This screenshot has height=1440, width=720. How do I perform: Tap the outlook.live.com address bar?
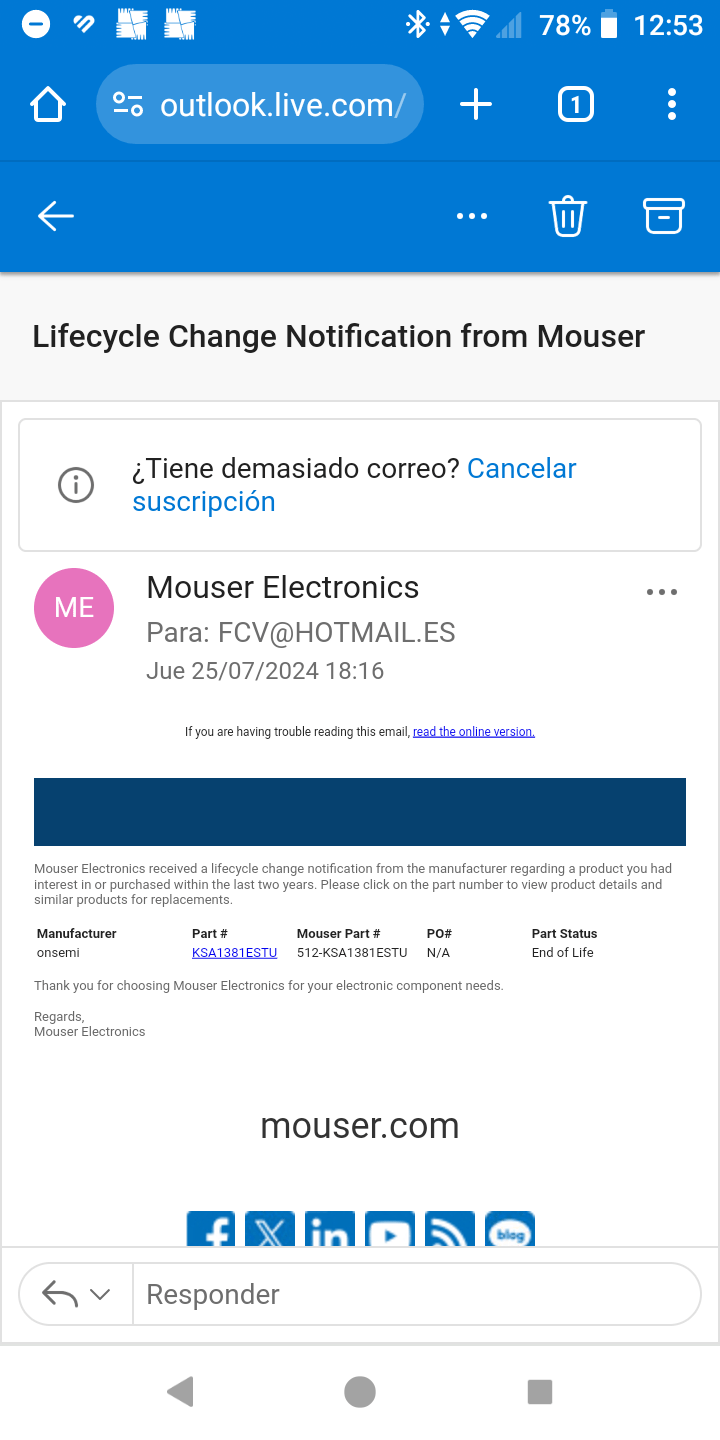(260, 104)
